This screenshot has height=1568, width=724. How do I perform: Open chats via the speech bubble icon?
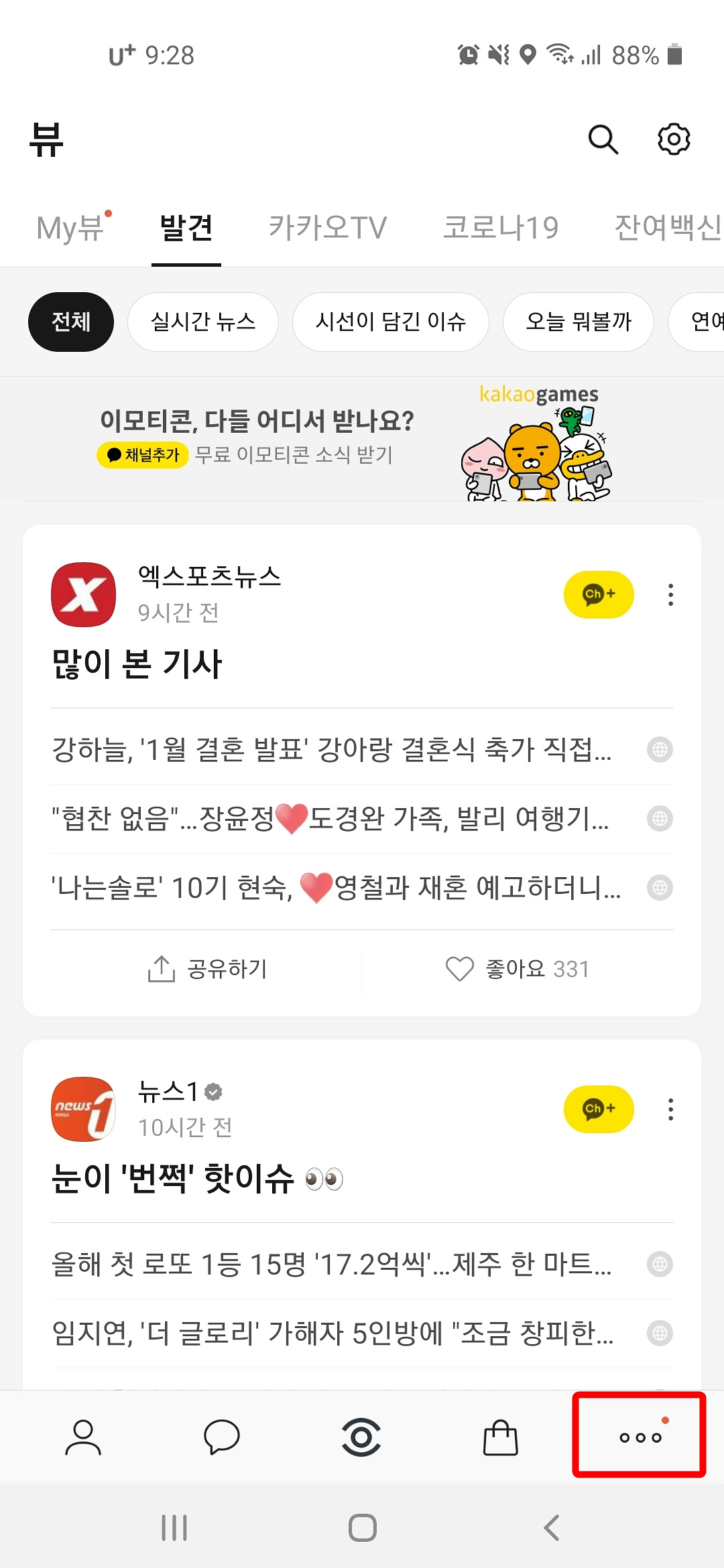click(222, 1438)
